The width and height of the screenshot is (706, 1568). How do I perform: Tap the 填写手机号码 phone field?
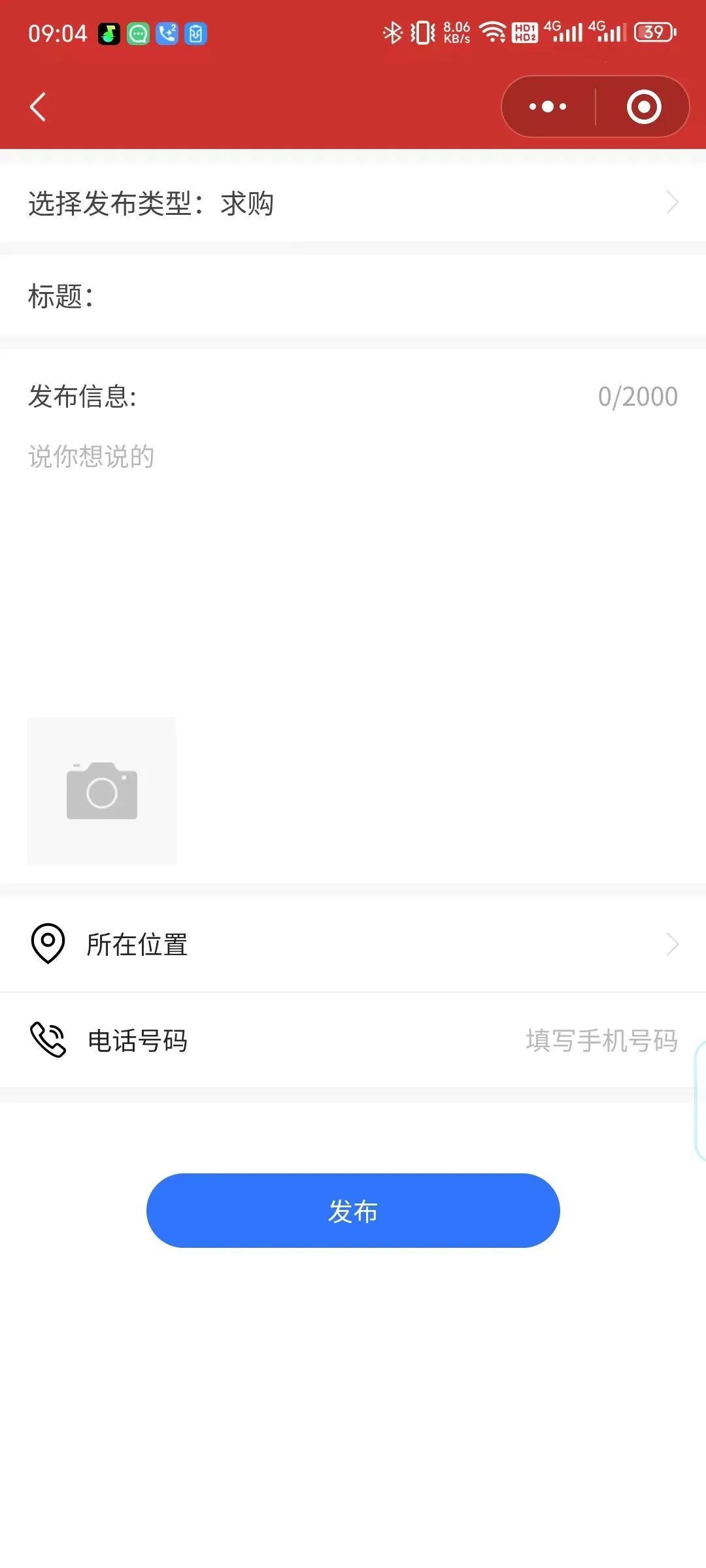[x=601, y=1040]
